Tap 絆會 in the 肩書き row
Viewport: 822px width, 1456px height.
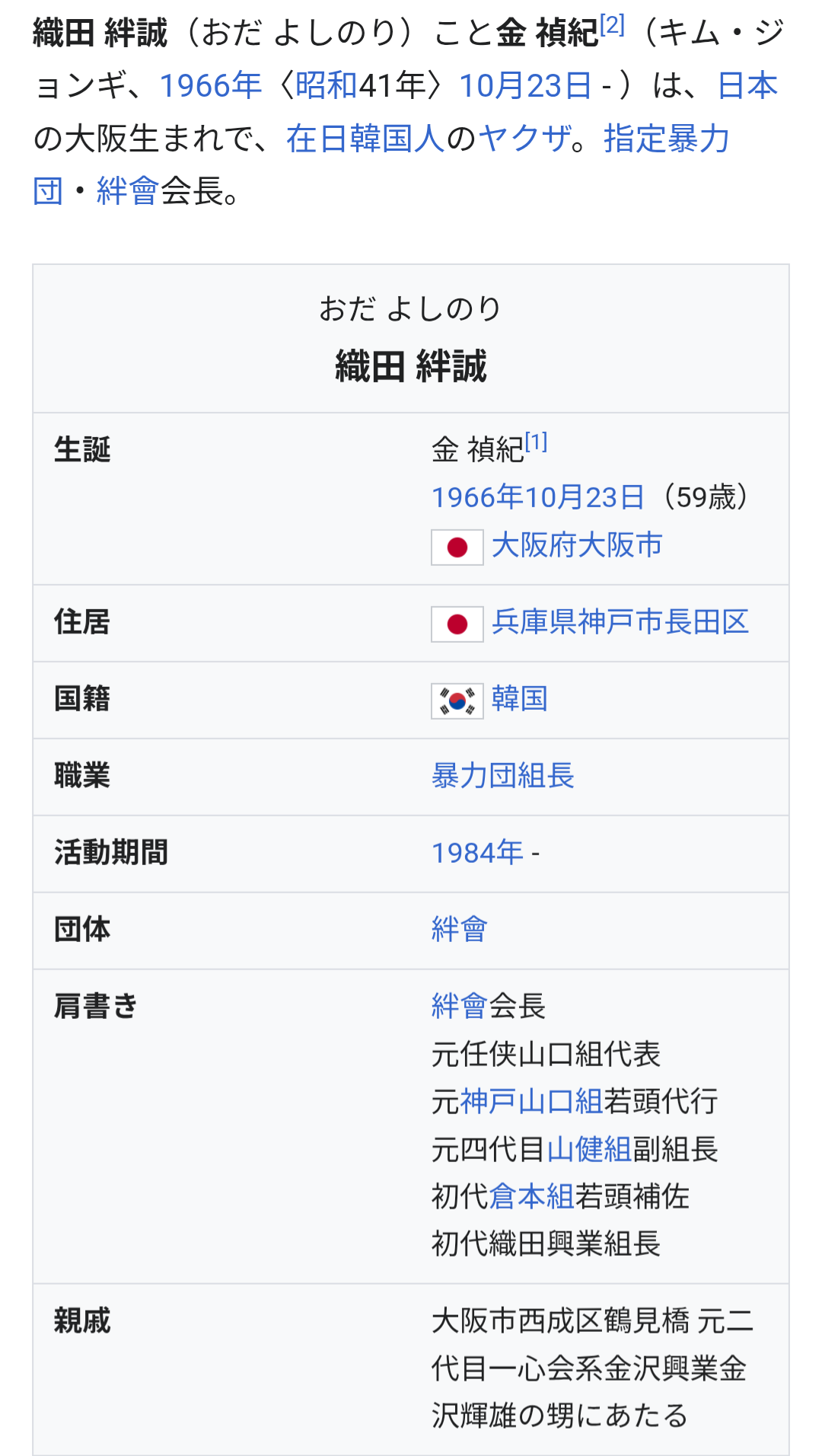(x=459, y=1006)
